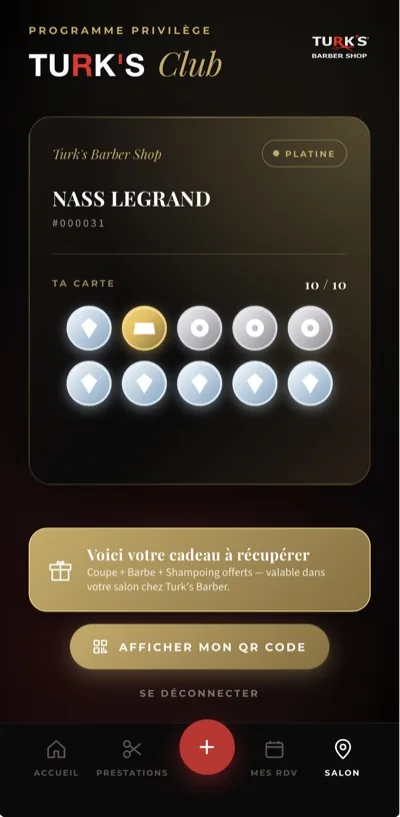Tap Afficher mon QR code button

tap(199, 647)
